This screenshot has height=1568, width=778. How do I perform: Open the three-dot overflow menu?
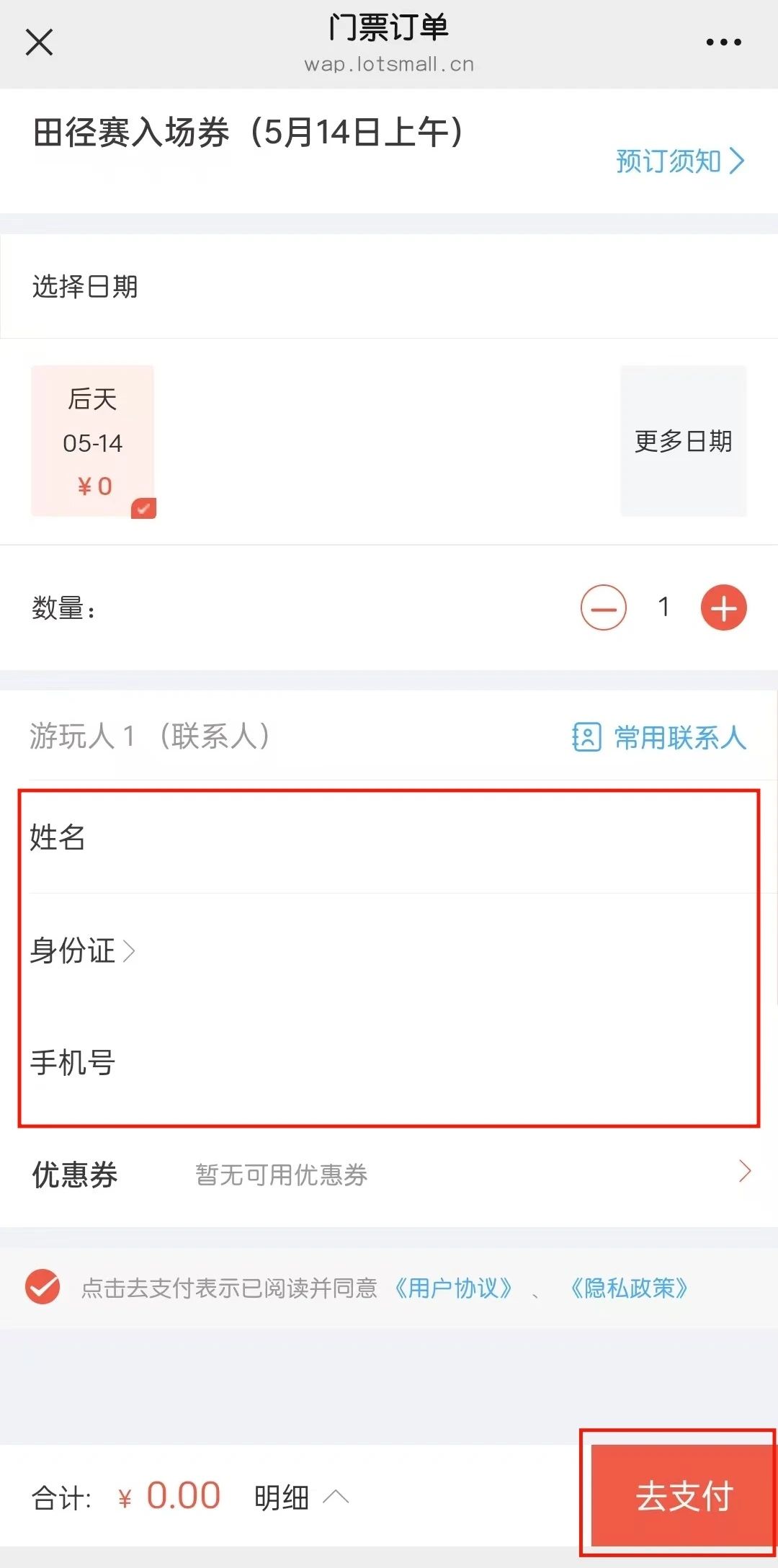pos(723,43)
